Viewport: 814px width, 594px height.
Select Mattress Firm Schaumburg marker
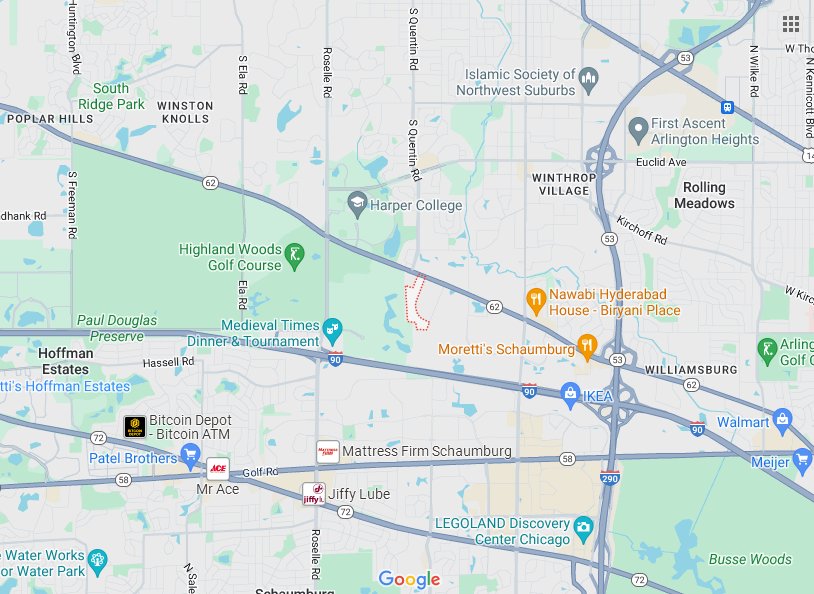(328, 451)
